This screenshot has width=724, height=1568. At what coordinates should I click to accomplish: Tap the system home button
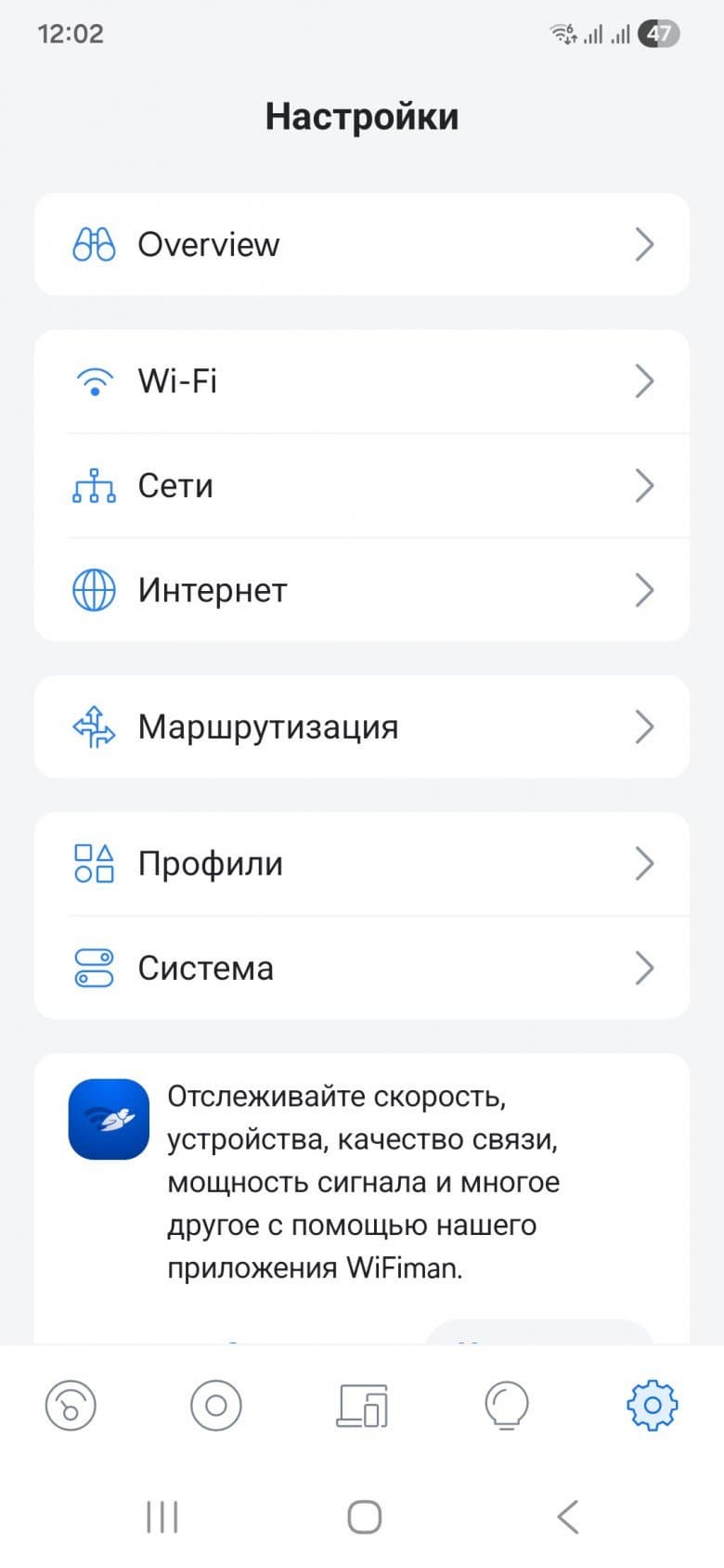pyautogui.click(x=364, y=1518)
